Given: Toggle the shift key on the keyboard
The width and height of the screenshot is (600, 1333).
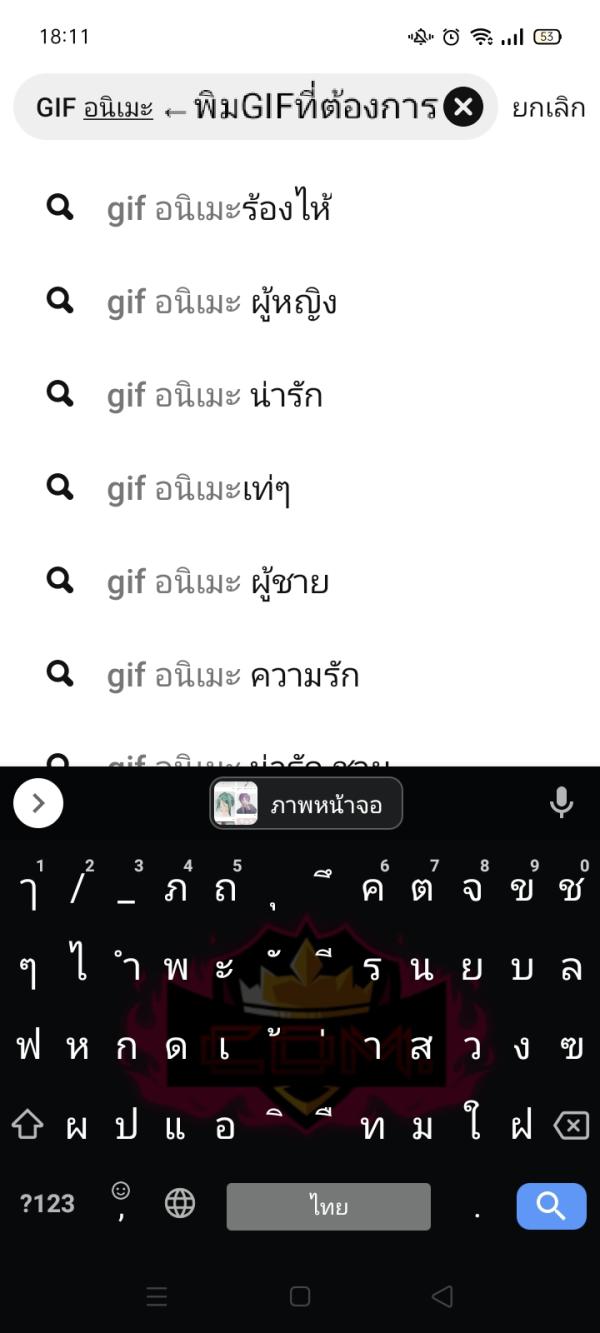Looking at the screenshot, I should click(x=28, y=1127).
